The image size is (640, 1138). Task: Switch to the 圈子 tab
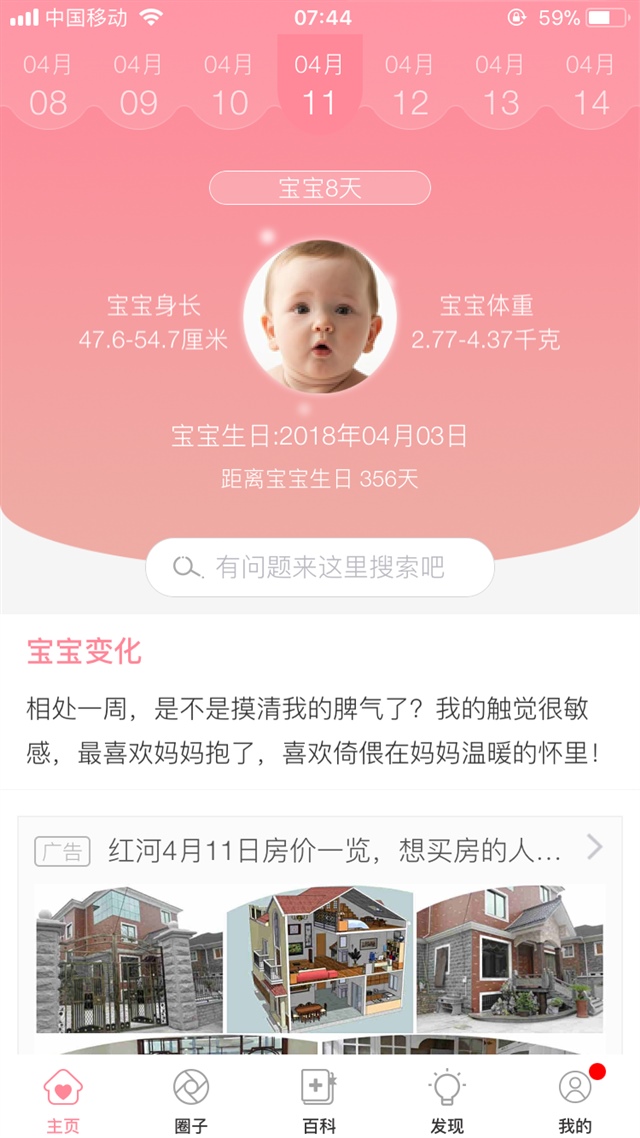(x=191, y=1099)
